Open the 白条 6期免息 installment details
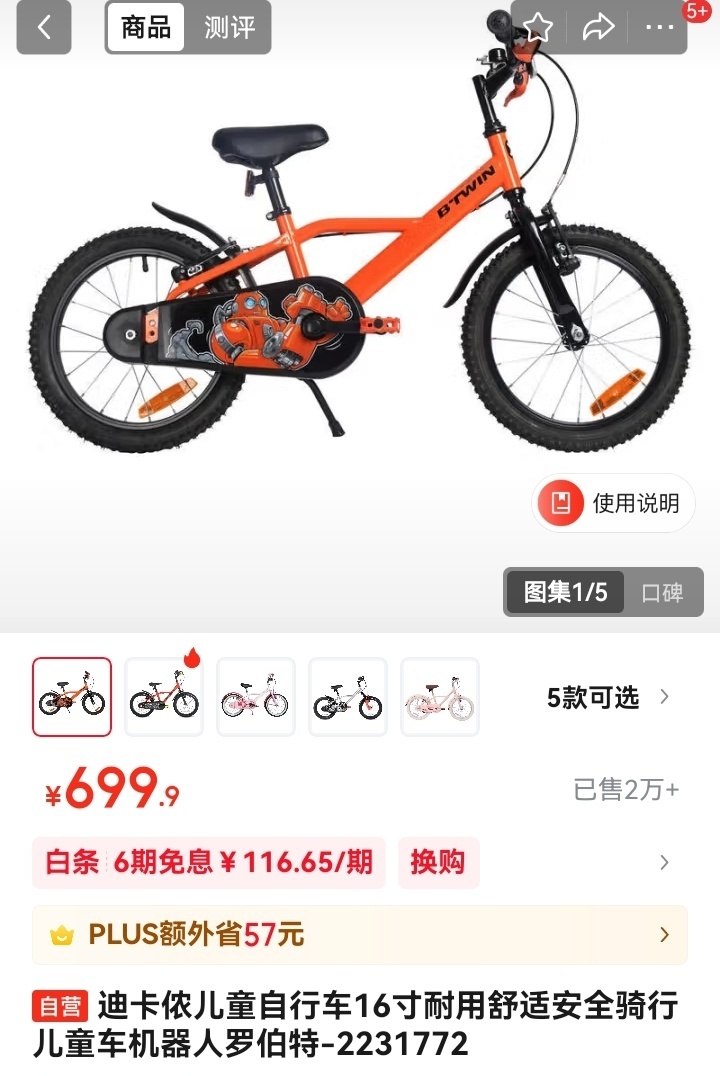Image resolution: width=720 pixels, height=1076 pixels. click(x=209, y=862)
